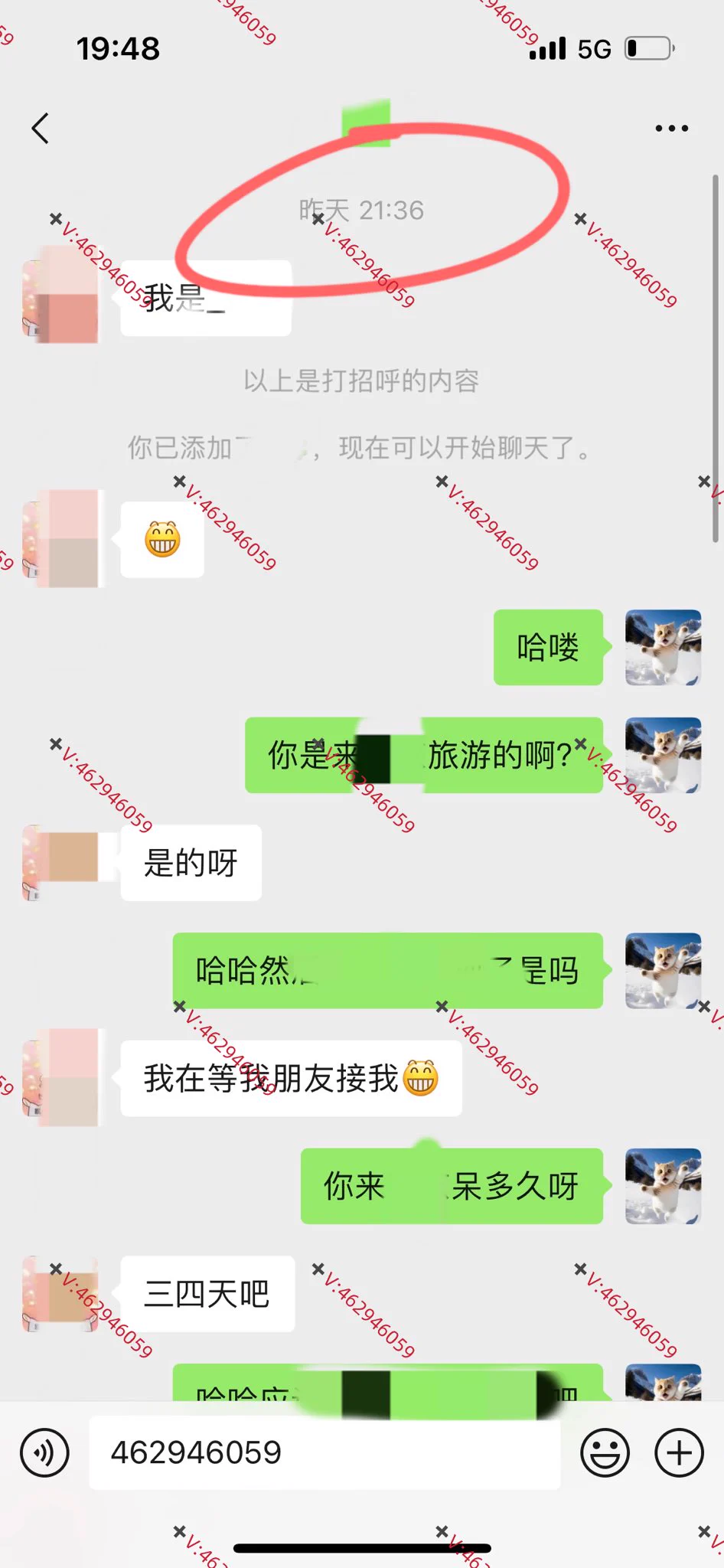This screenshot has height=1568, width=724.
Task: Switch to voice message input
Action: pos(44,1452)
